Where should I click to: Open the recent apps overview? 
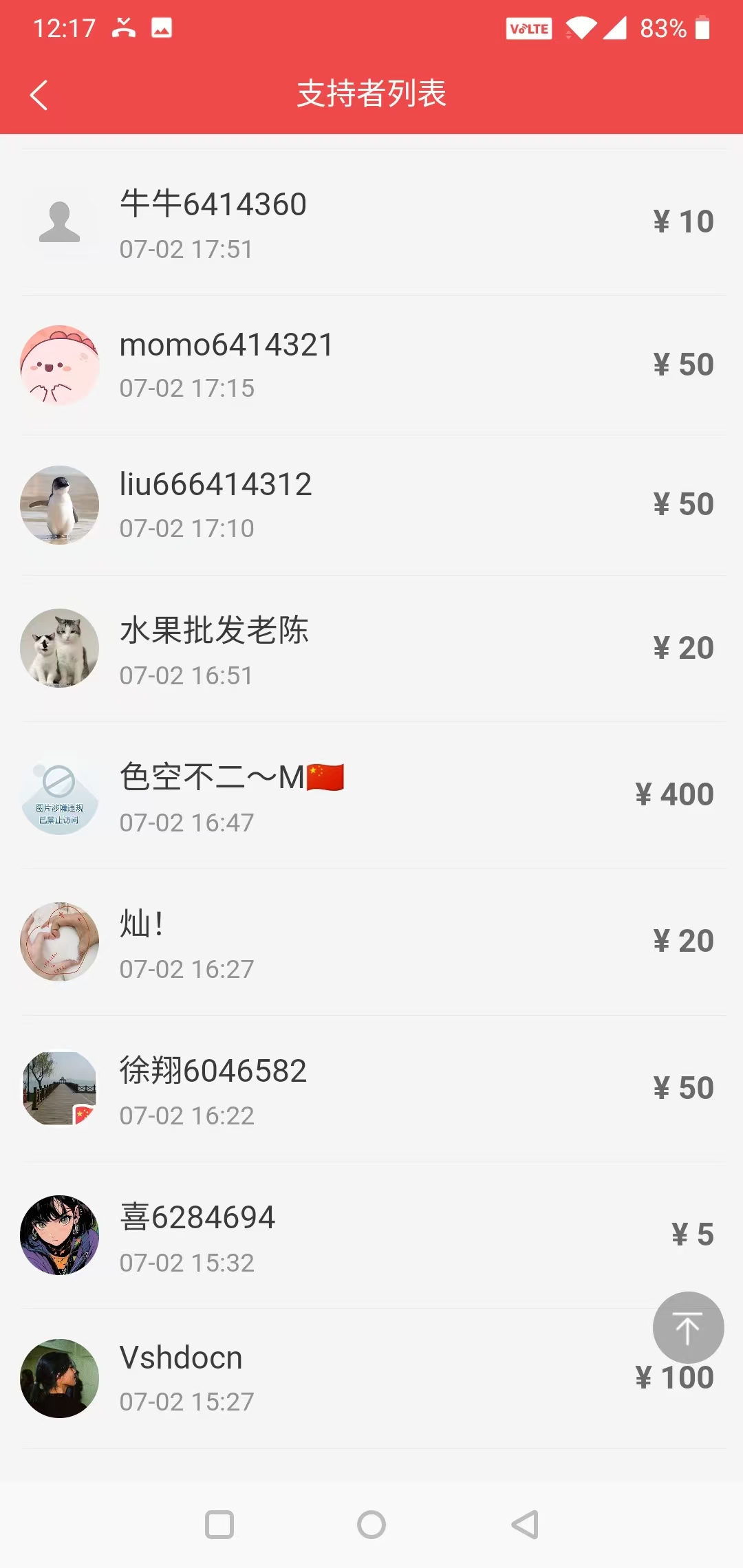coord(219,1525)
